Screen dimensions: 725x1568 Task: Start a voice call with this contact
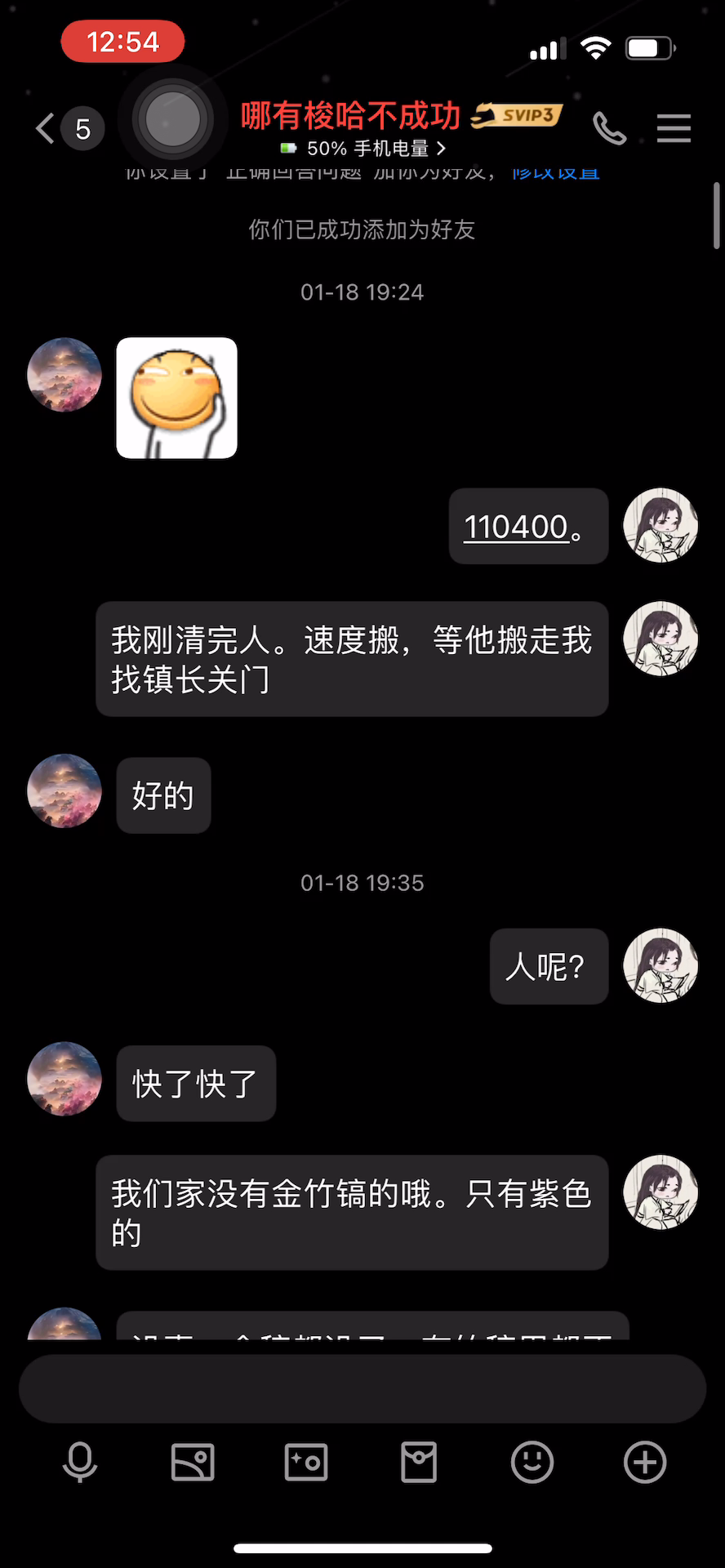point(609,128)
